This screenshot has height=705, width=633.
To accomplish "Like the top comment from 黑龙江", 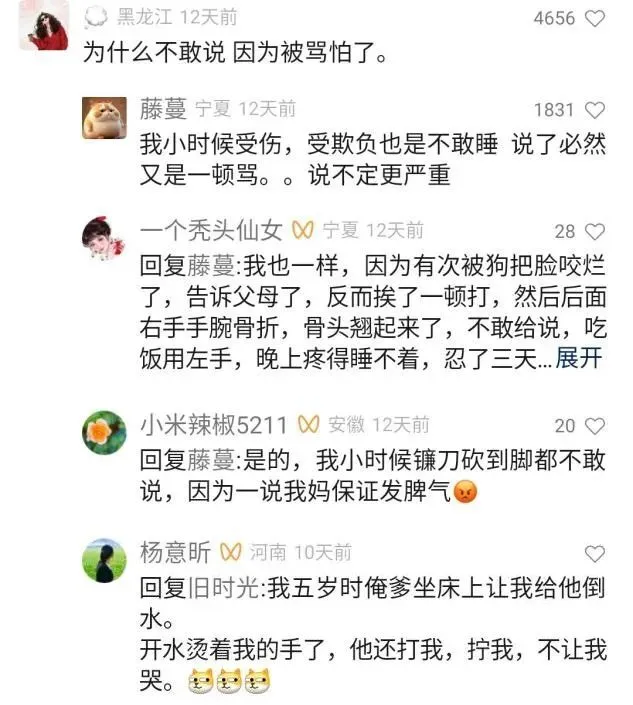I will [x=595, y=18].
